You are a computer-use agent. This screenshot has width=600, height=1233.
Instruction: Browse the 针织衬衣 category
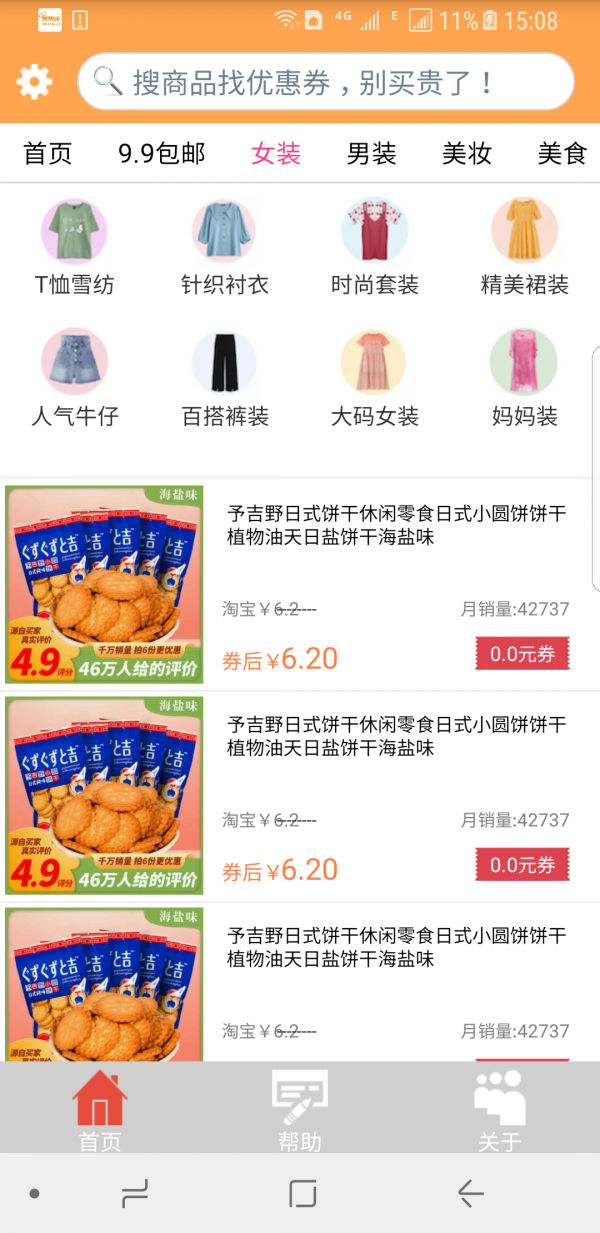pyautogui.click(x=224, y=247)
